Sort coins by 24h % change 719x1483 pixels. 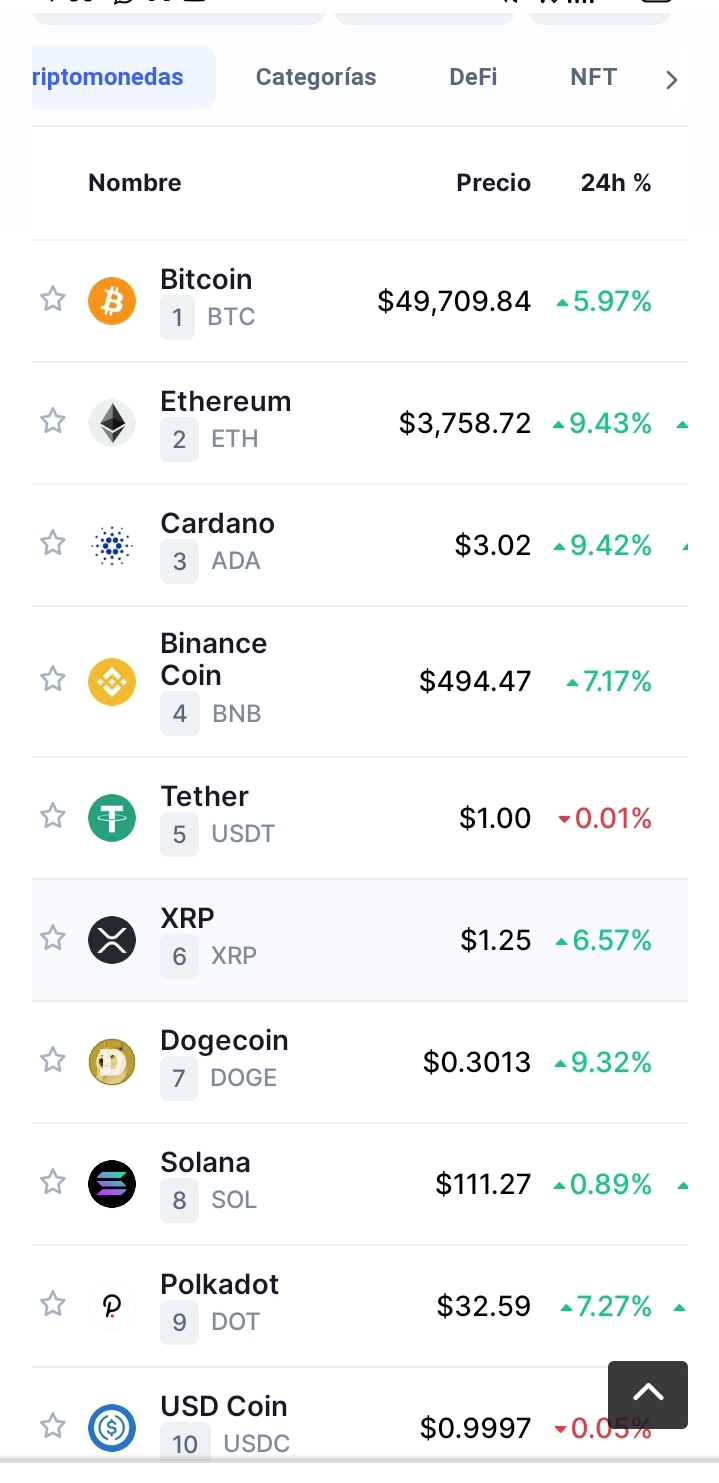(x=615, y=183)
